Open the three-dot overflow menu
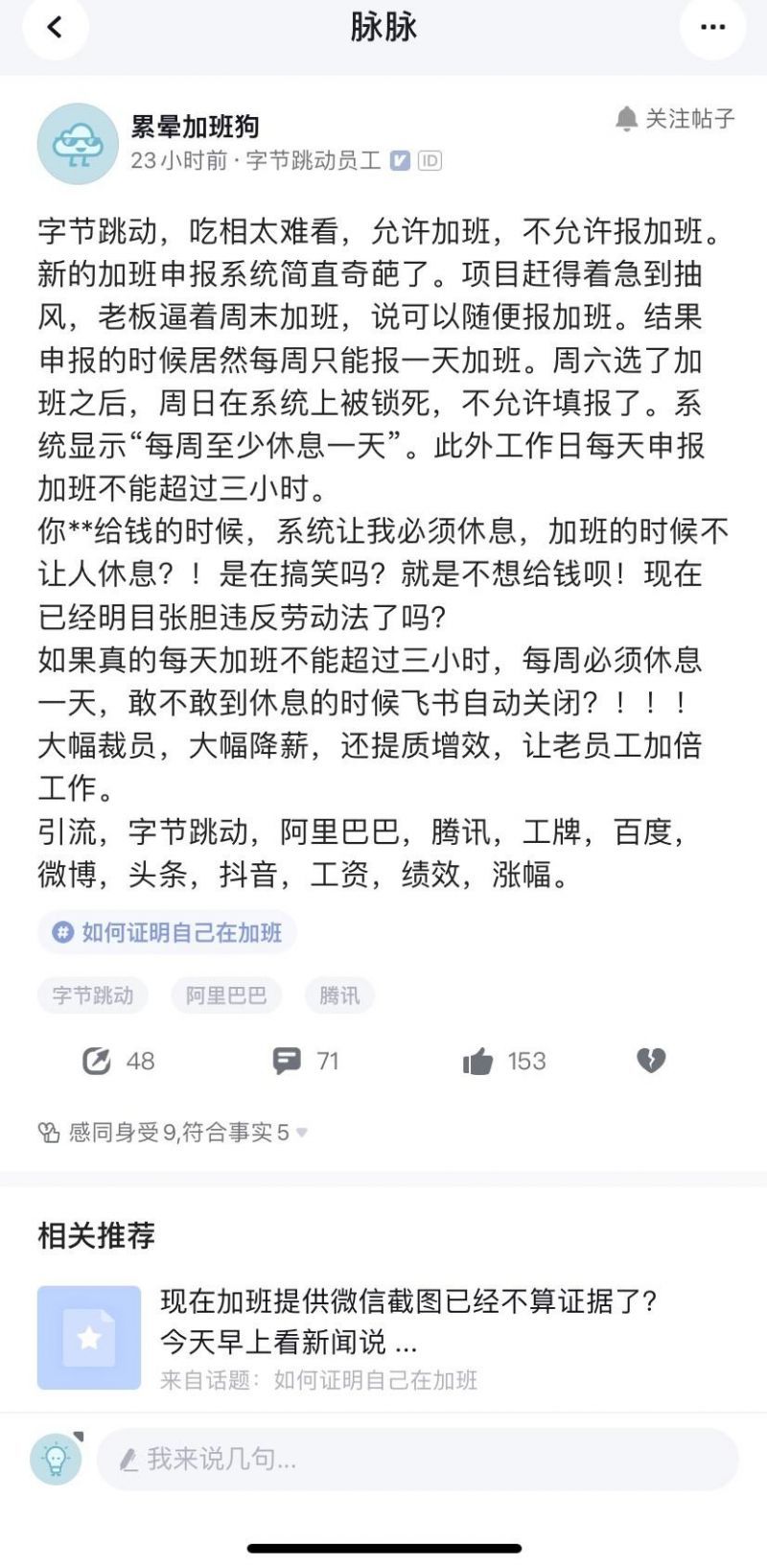 coord(712,27)
